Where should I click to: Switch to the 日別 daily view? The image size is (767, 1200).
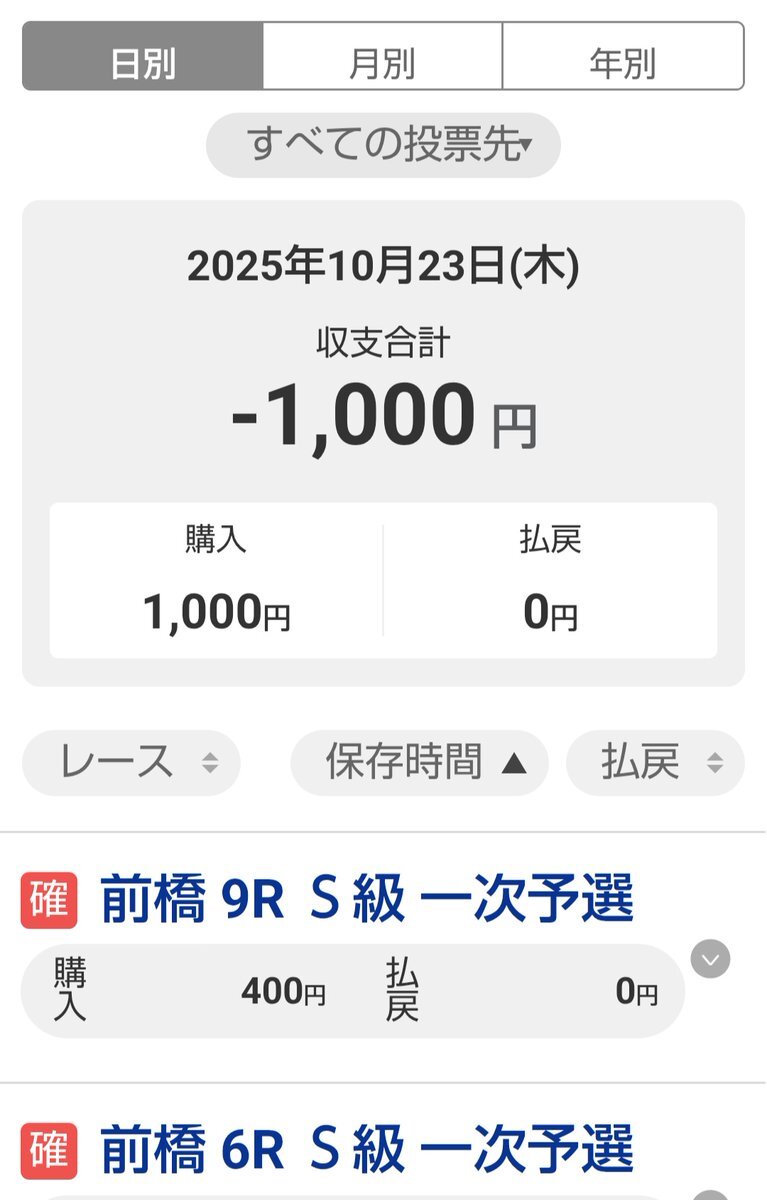142,57
